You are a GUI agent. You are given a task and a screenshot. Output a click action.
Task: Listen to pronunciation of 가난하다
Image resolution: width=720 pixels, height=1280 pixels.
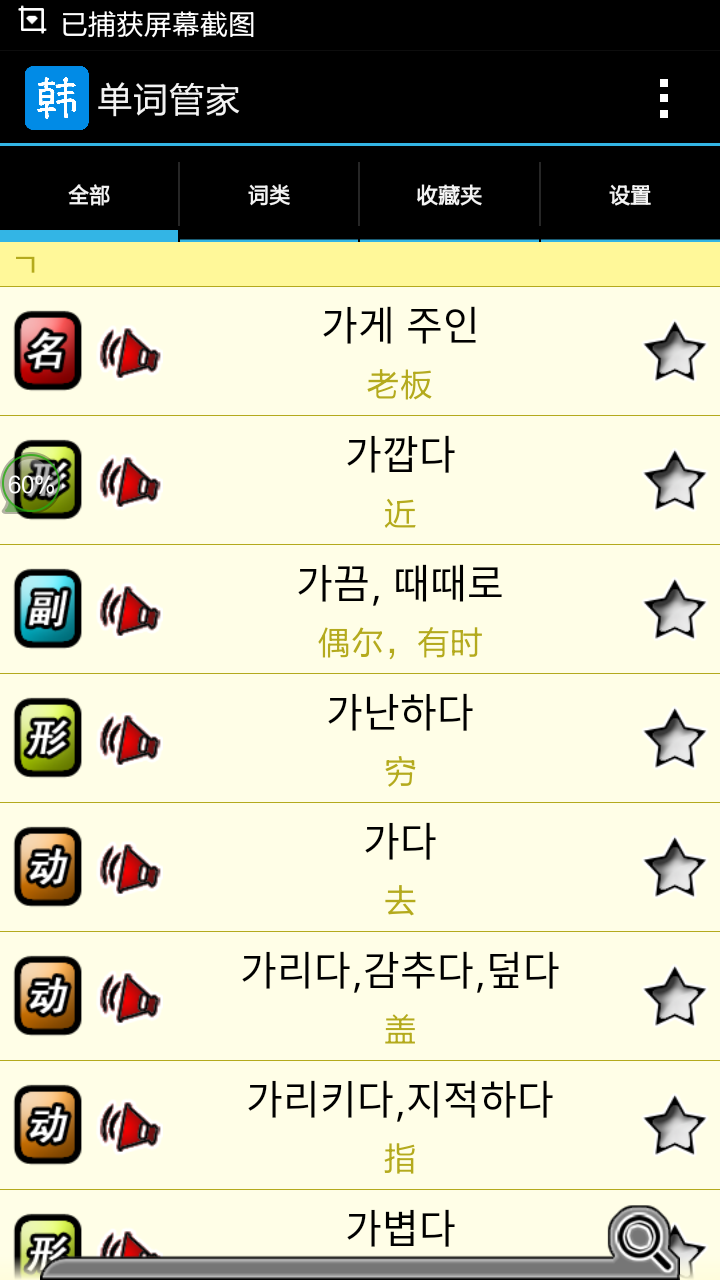(x=130, y=739)
